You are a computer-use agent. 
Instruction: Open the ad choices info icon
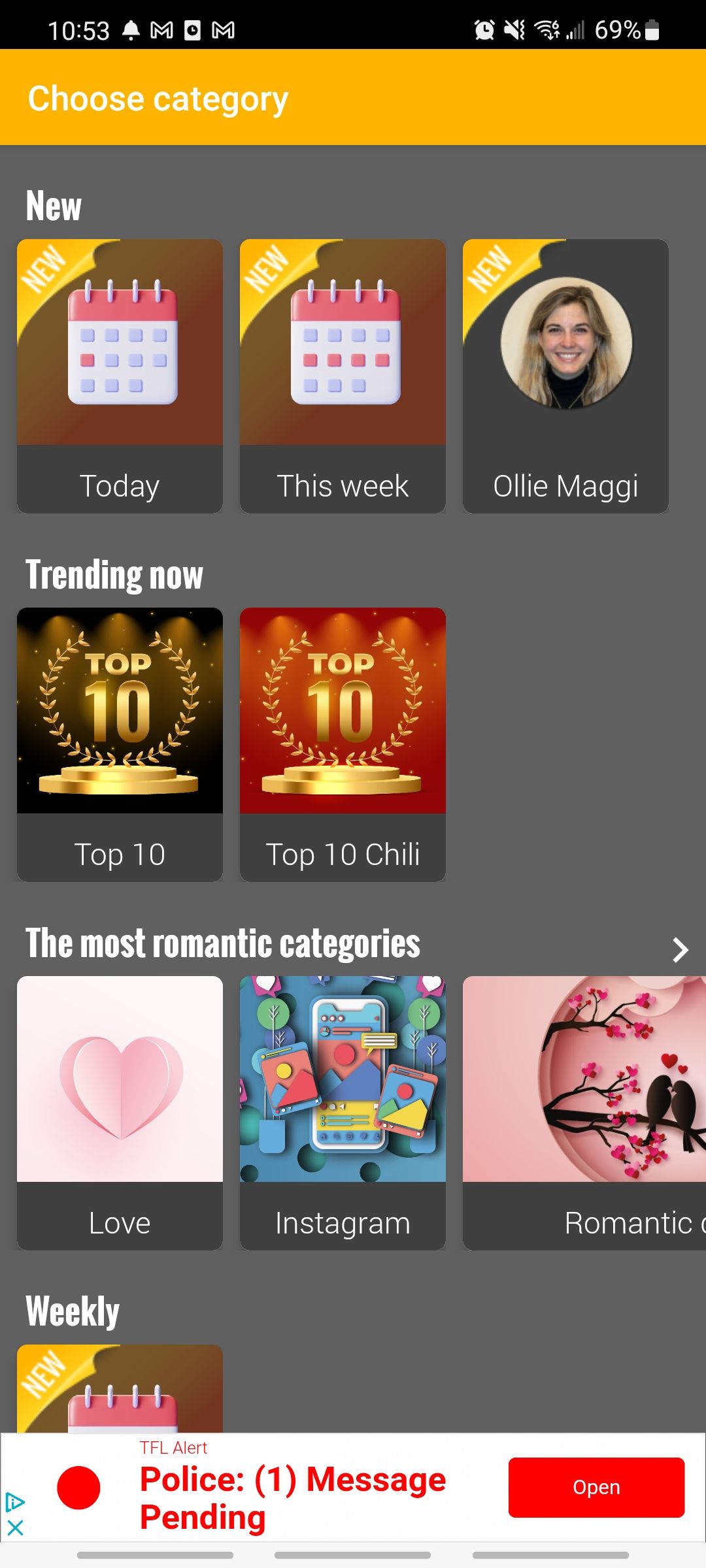(14, 1502)
